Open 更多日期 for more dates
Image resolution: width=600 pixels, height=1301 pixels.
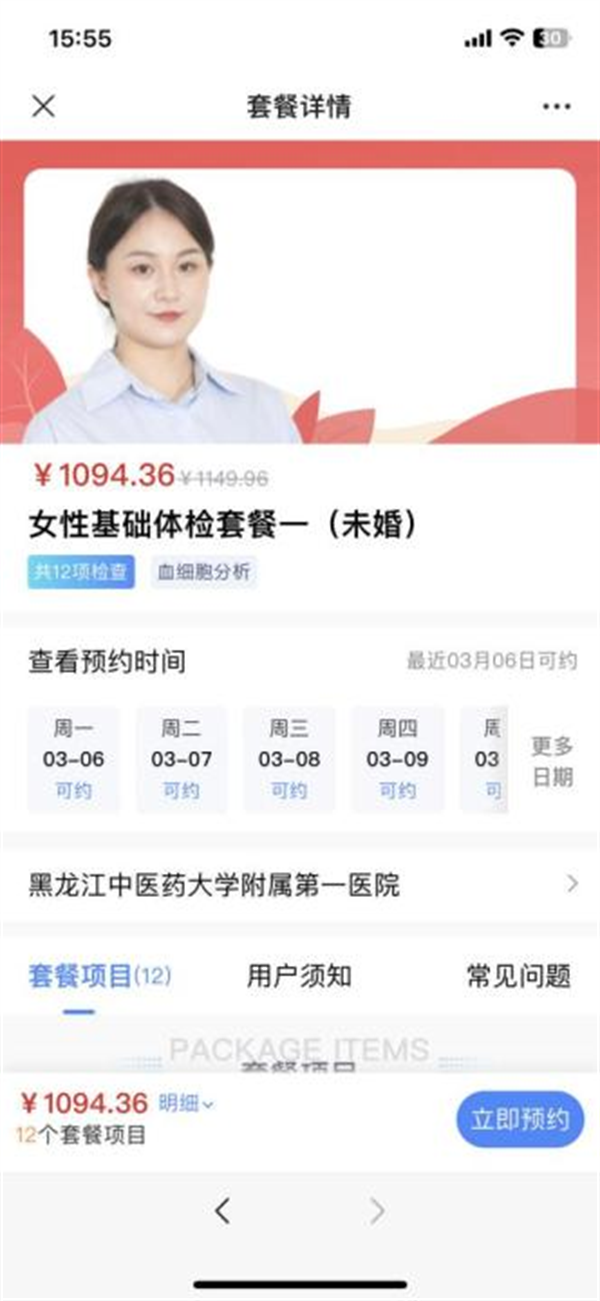552,761
